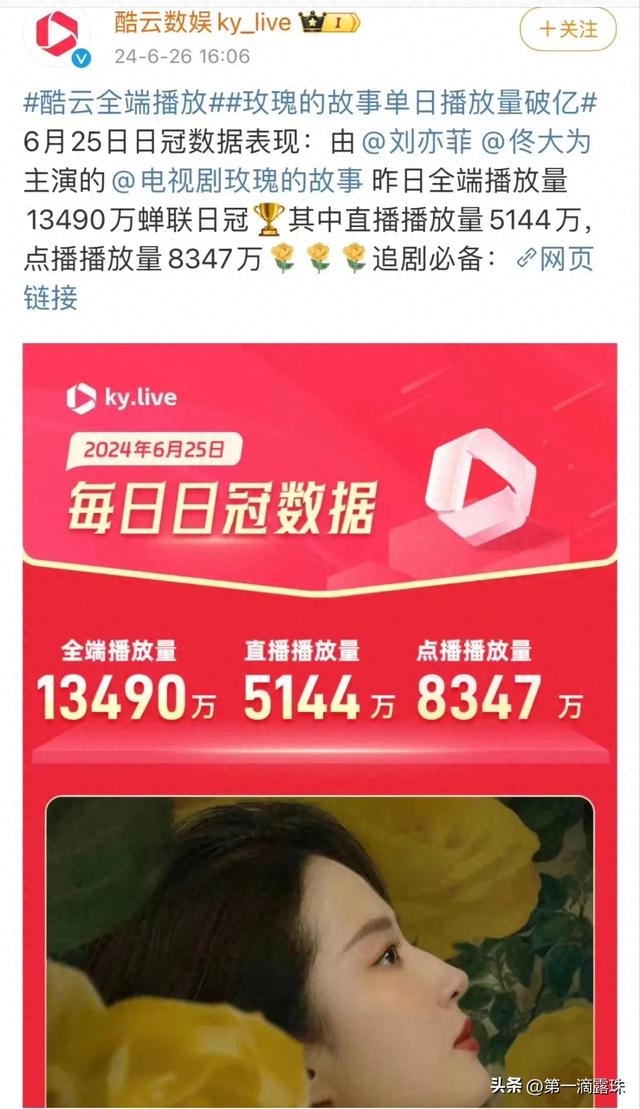Visit the @刘亦菲 mention
640x1109 pixels.
coord(413,141)
